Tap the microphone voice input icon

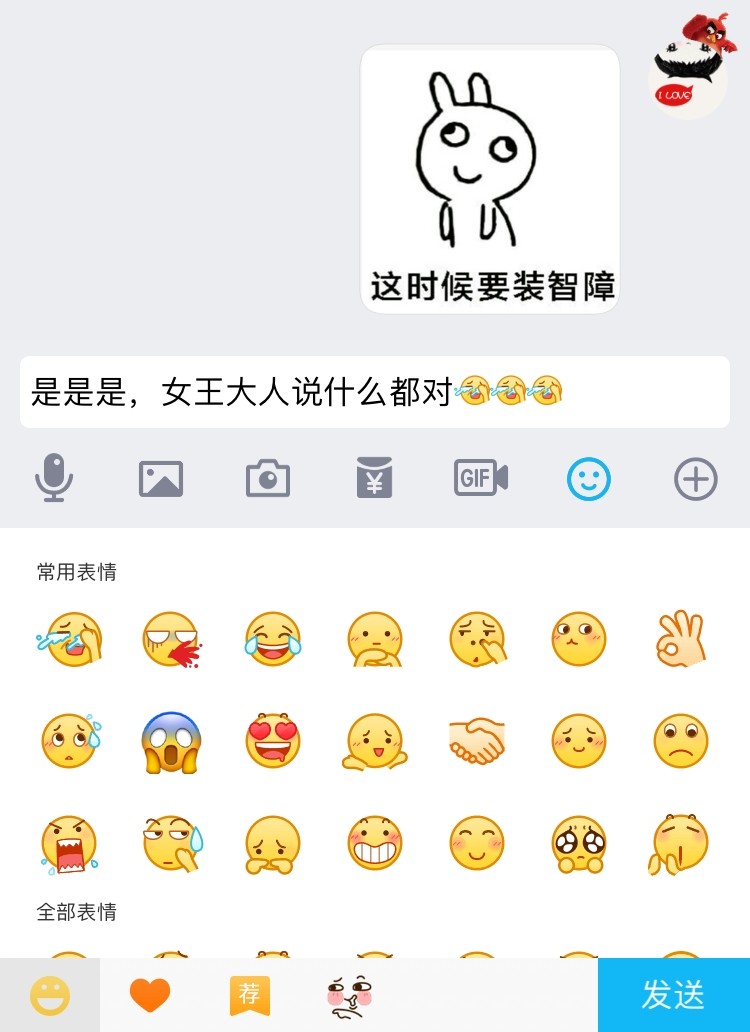(54, 478)
